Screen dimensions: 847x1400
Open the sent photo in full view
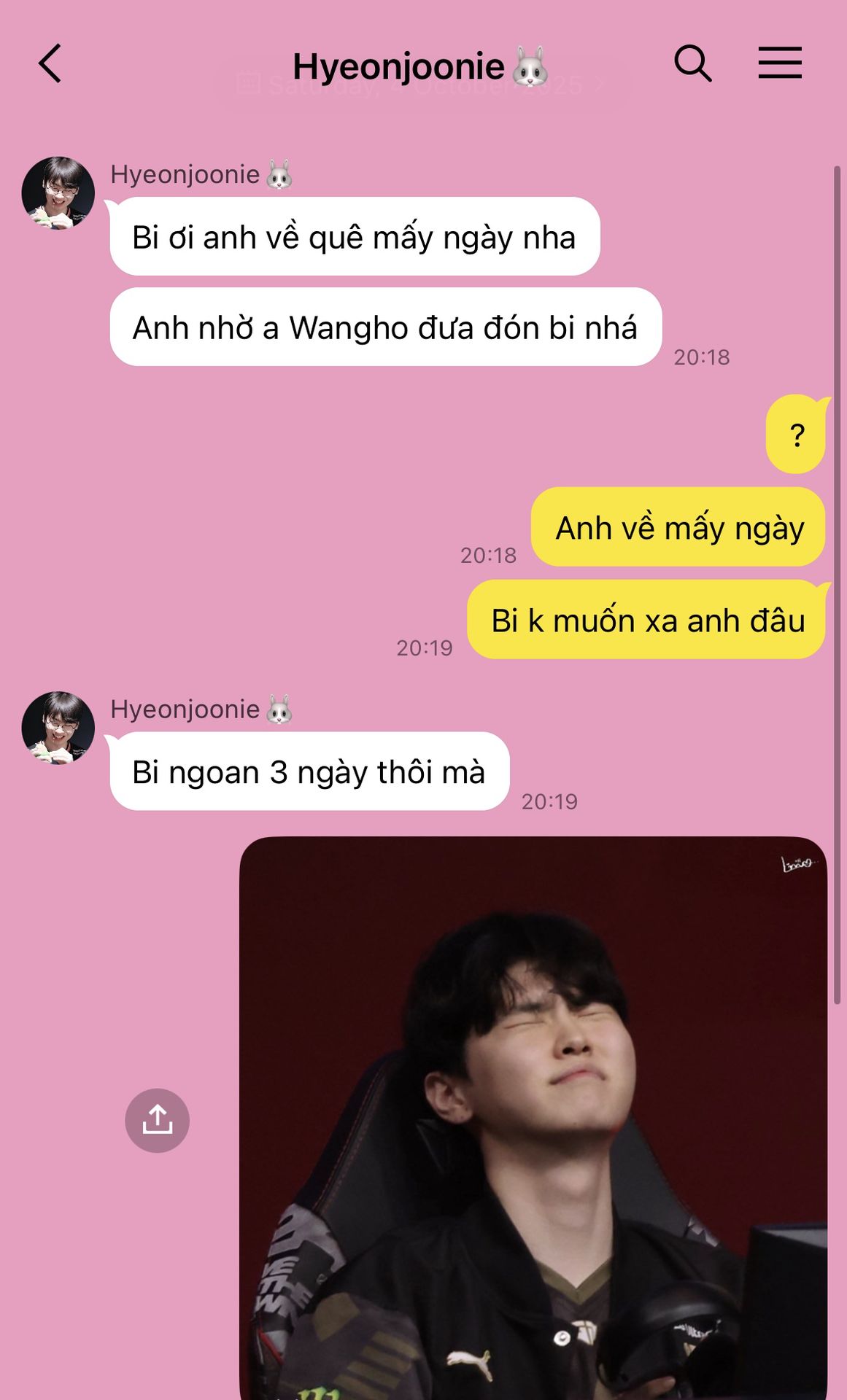point(533,1116)
